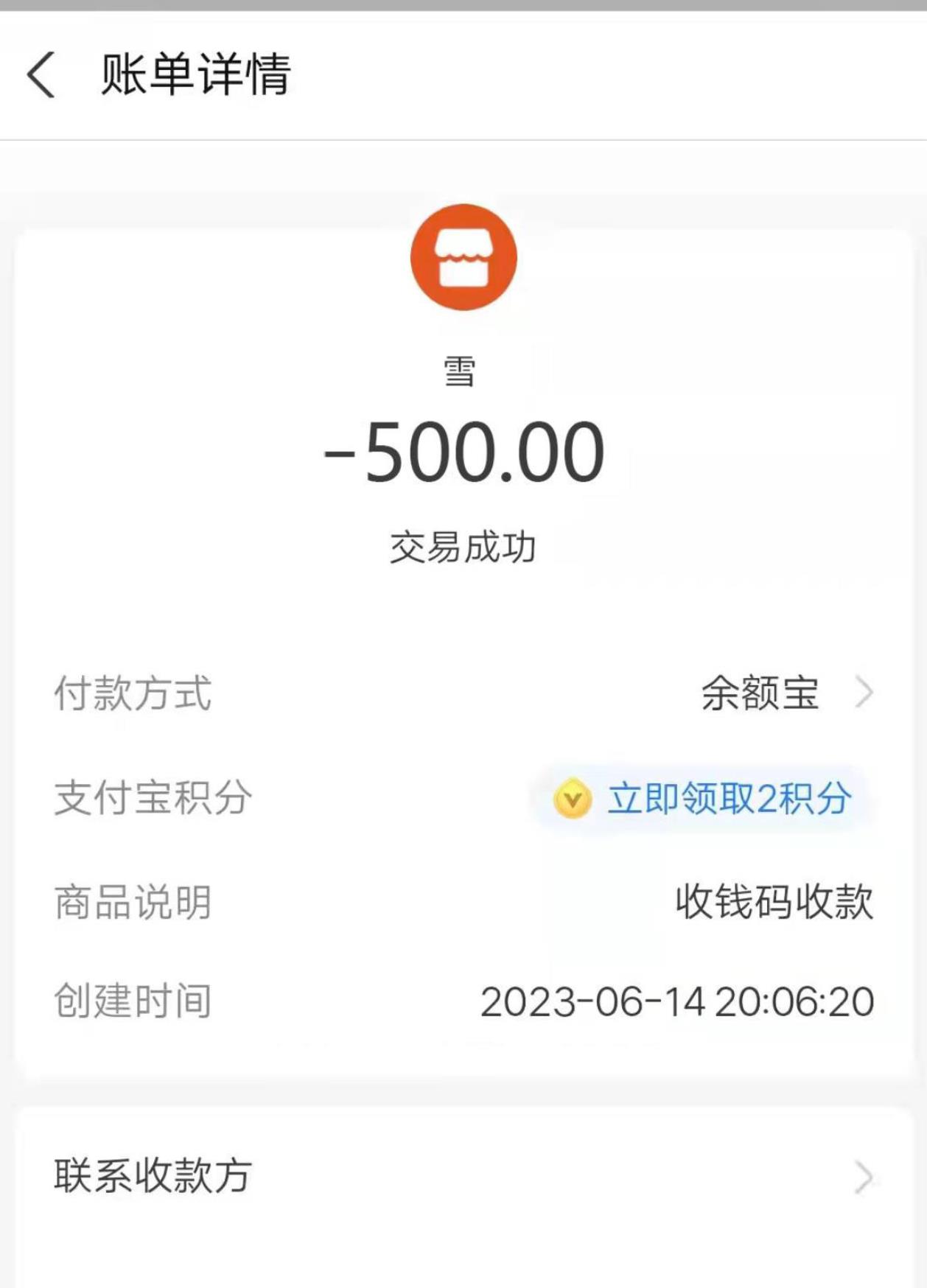Tap the merchant avatar for transaction party info
The width and height of the screenshot is (927, 1288).
tap(463, 257)
